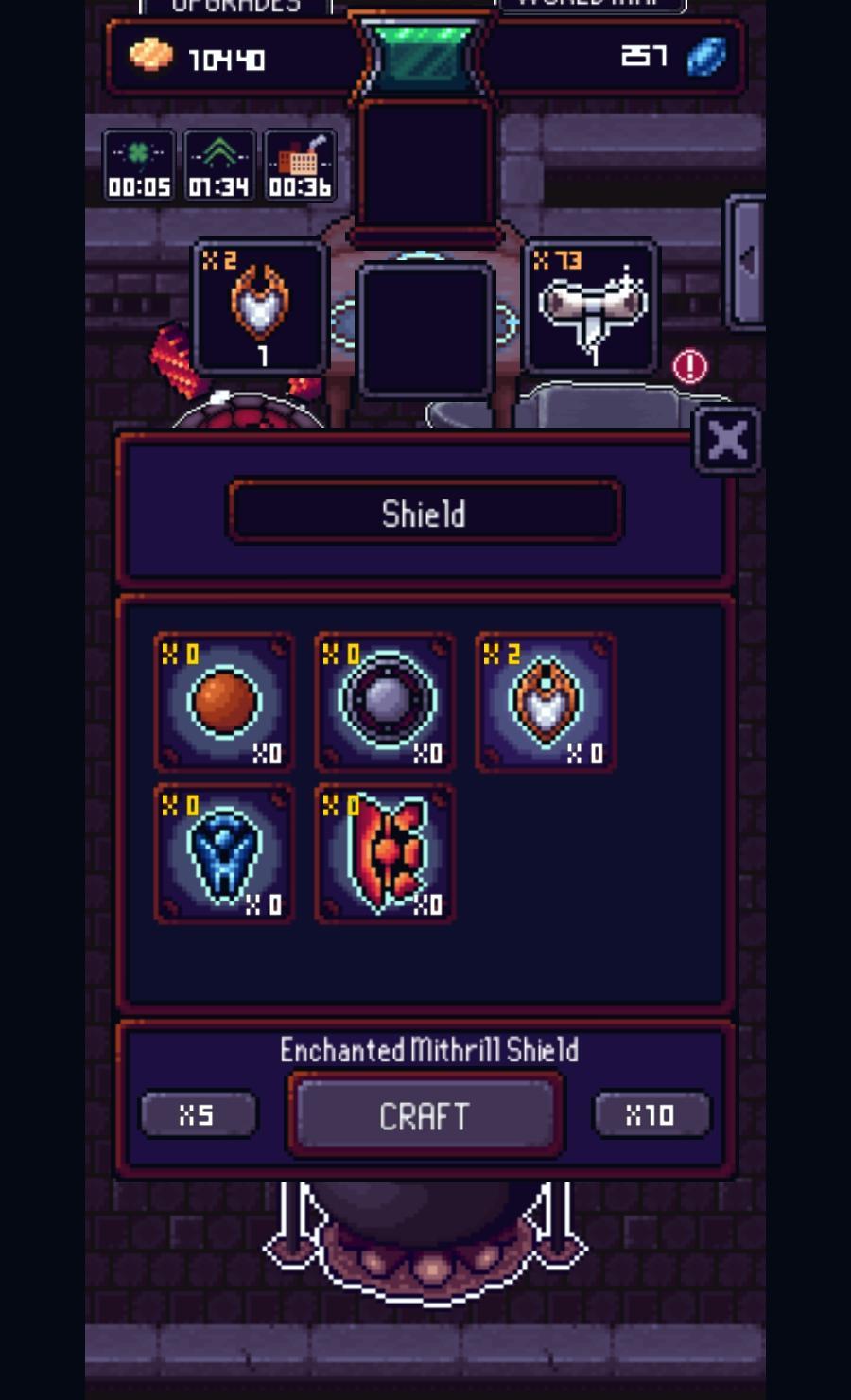The width and height of the screenshot is (851, 1400).
Task: Select the orange-rimmed silver shield recipe
Action: tap(546, 702)
